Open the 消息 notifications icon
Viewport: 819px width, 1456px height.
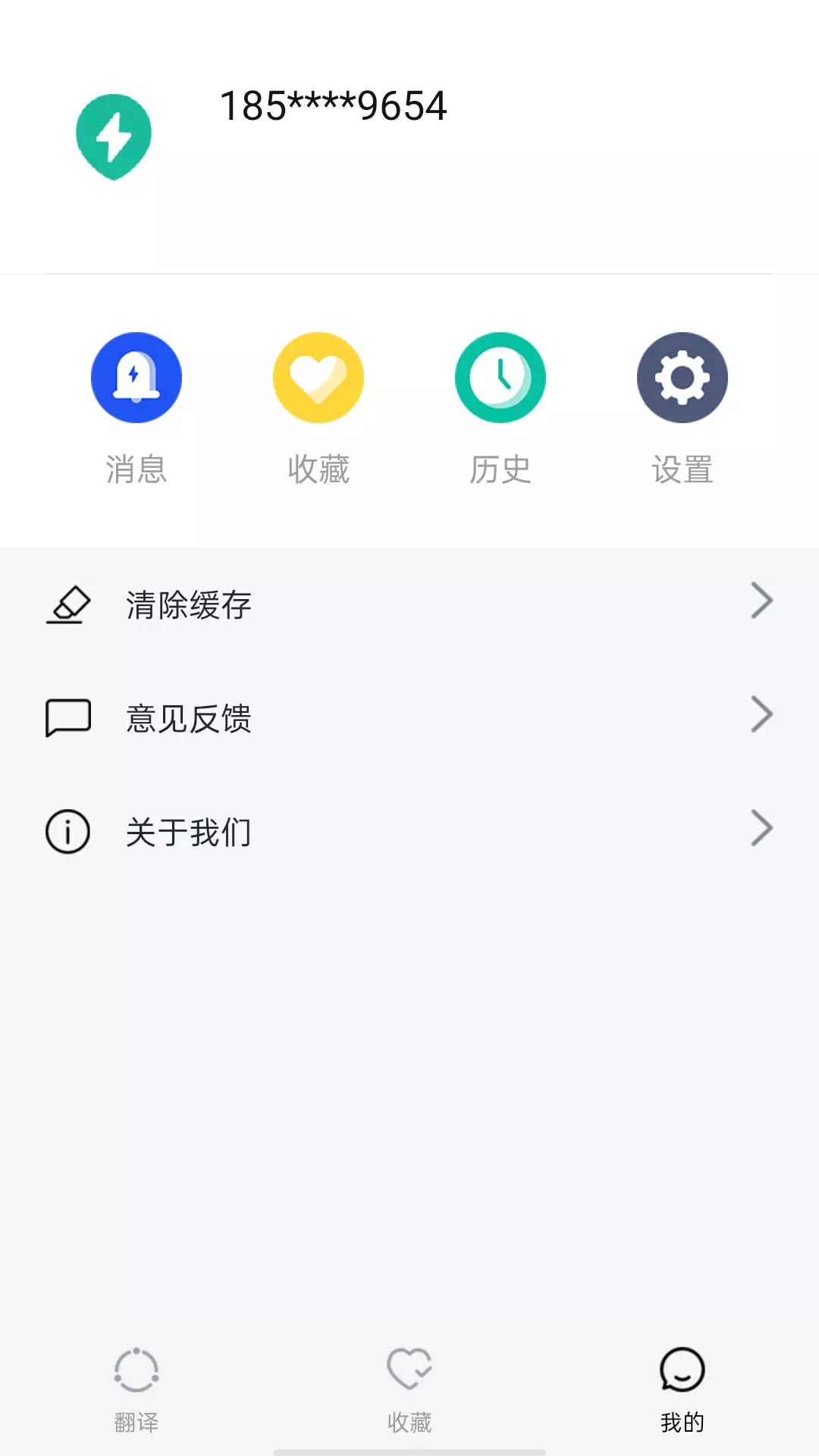point(136,377)
